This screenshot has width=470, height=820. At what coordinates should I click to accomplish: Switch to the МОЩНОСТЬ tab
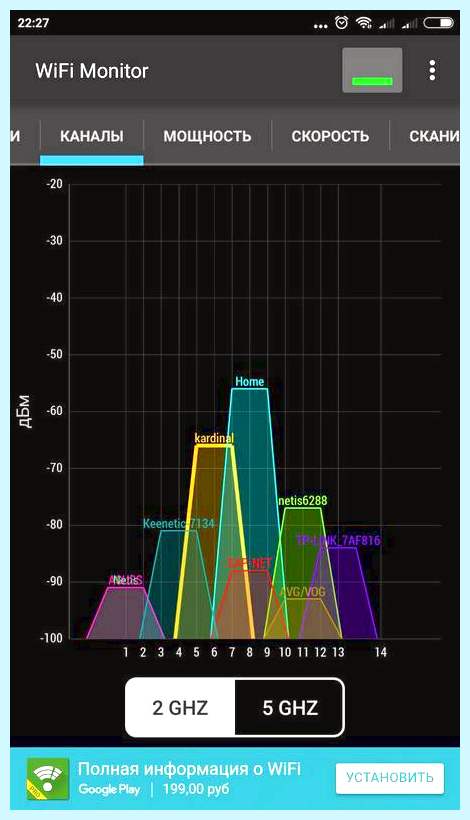[x=208, y=136]
